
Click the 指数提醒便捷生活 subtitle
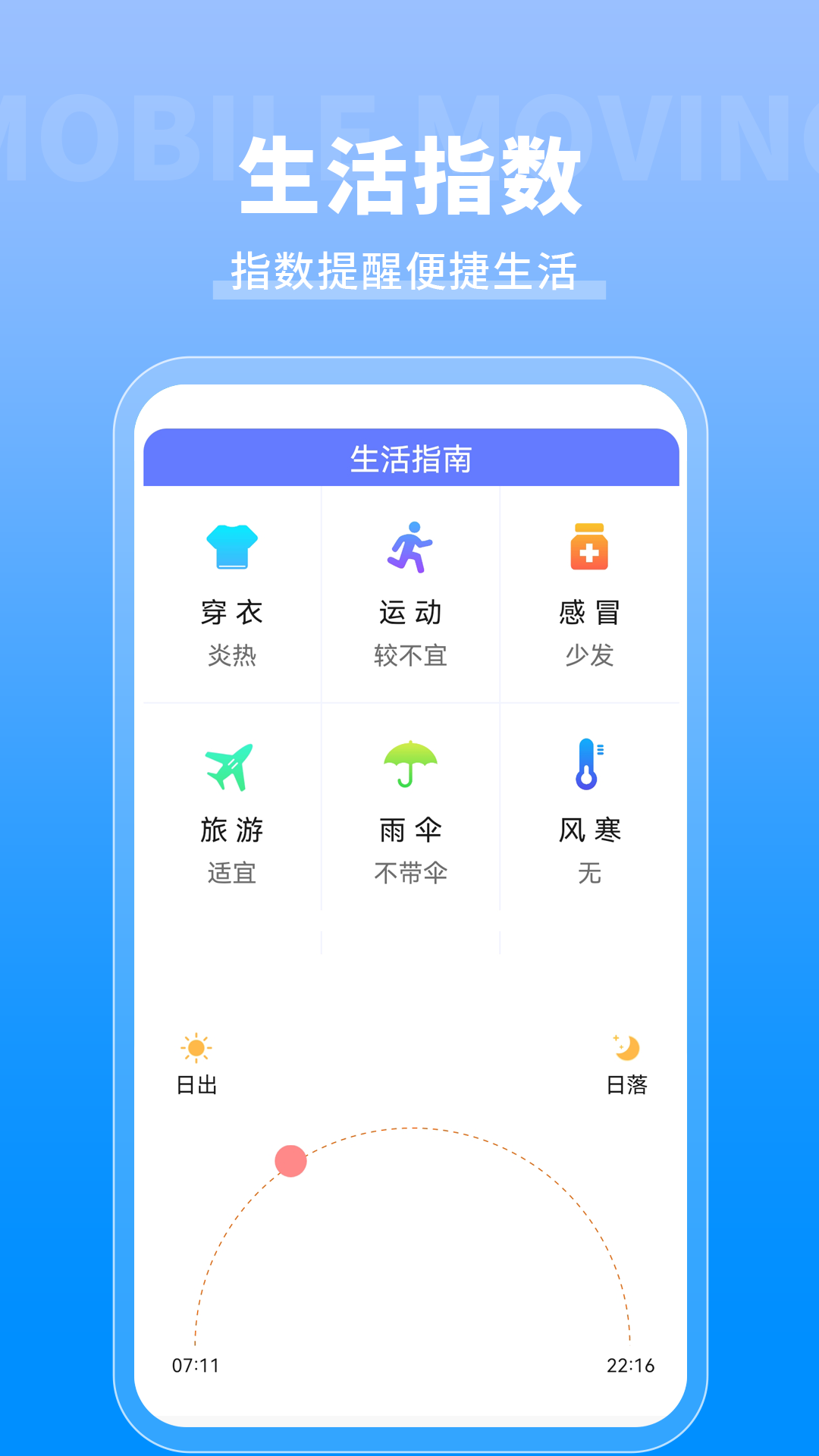point(409,269)
